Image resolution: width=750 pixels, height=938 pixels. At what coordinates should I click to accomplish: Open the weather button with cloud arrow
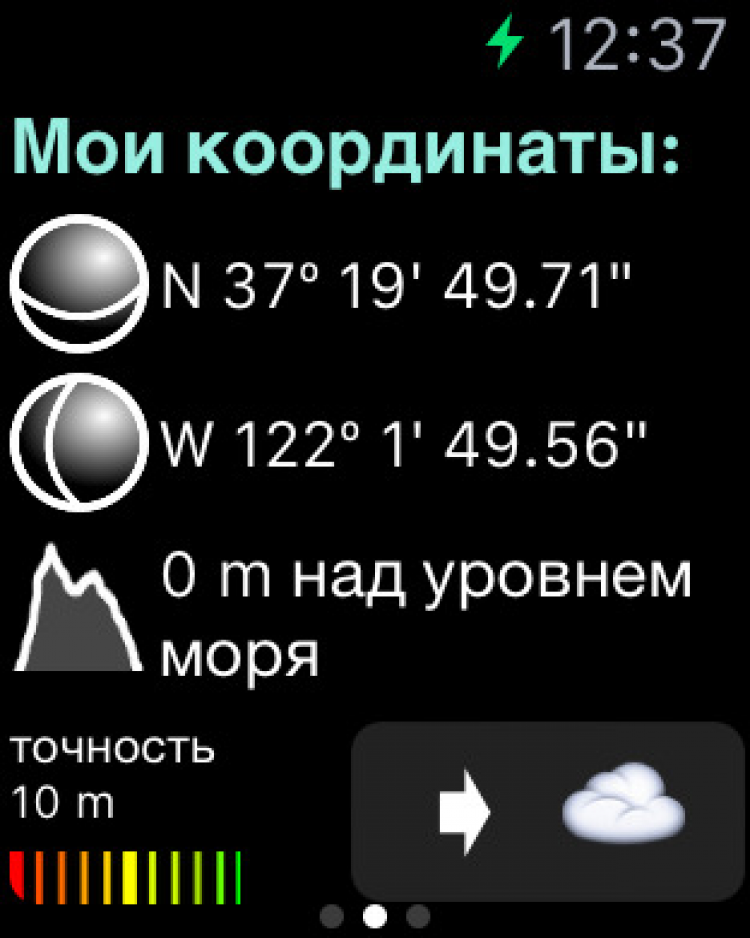tap(549, 811)
